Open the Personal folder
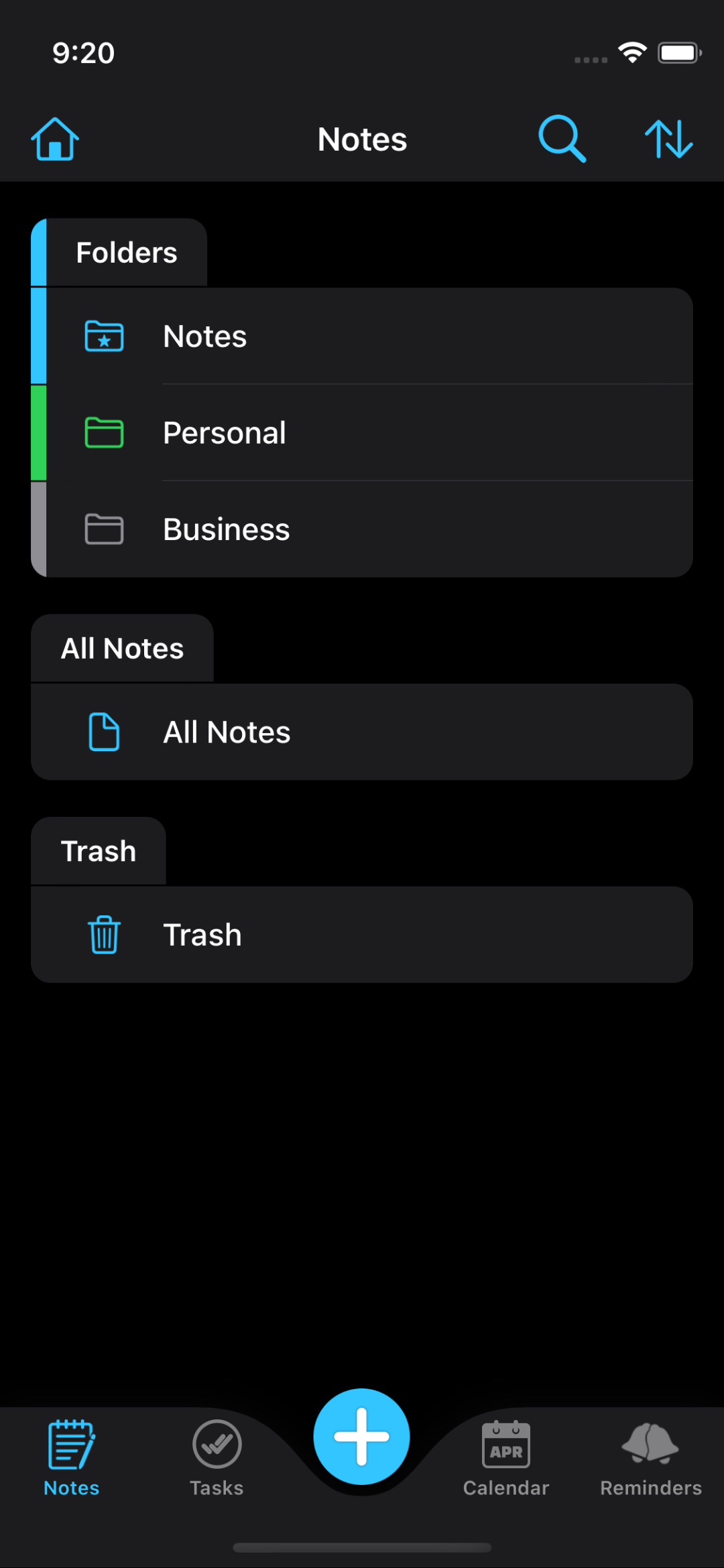724x1568 pixels. click(362, 433)
